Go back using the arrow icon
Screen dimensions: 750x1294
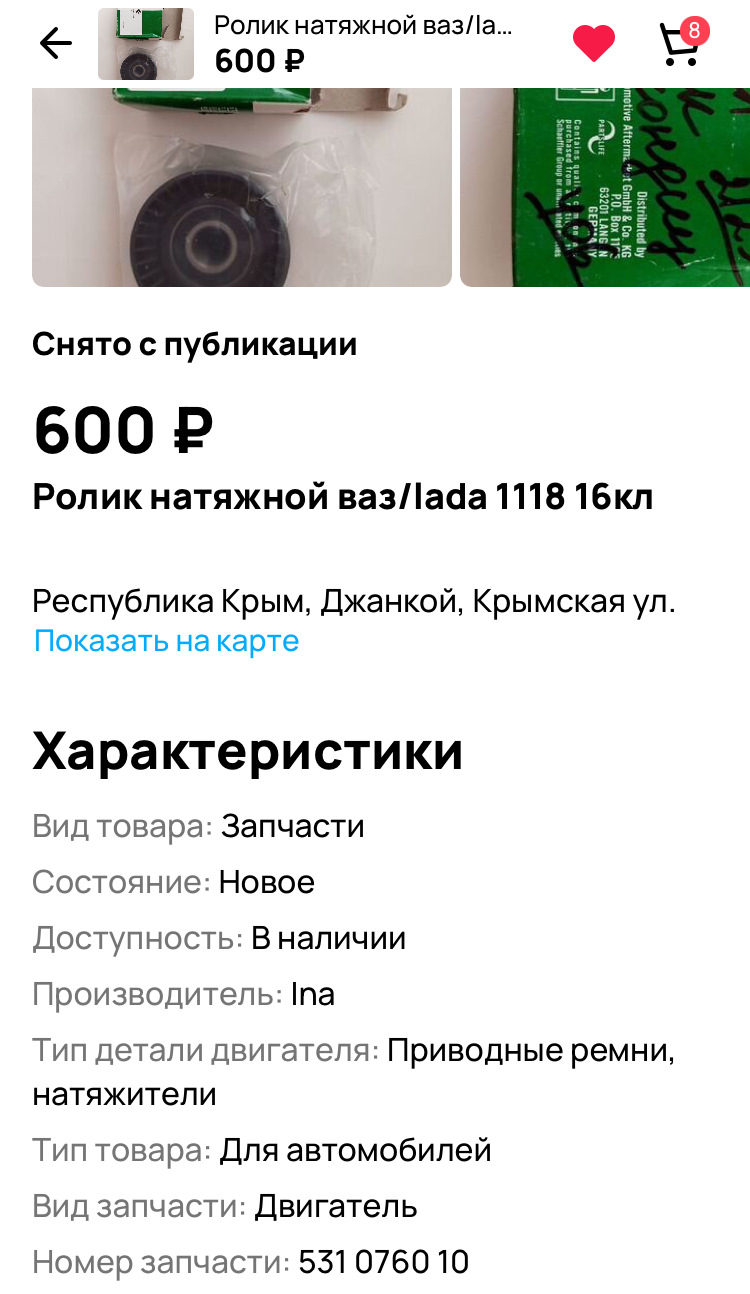(x=55, y=43)
